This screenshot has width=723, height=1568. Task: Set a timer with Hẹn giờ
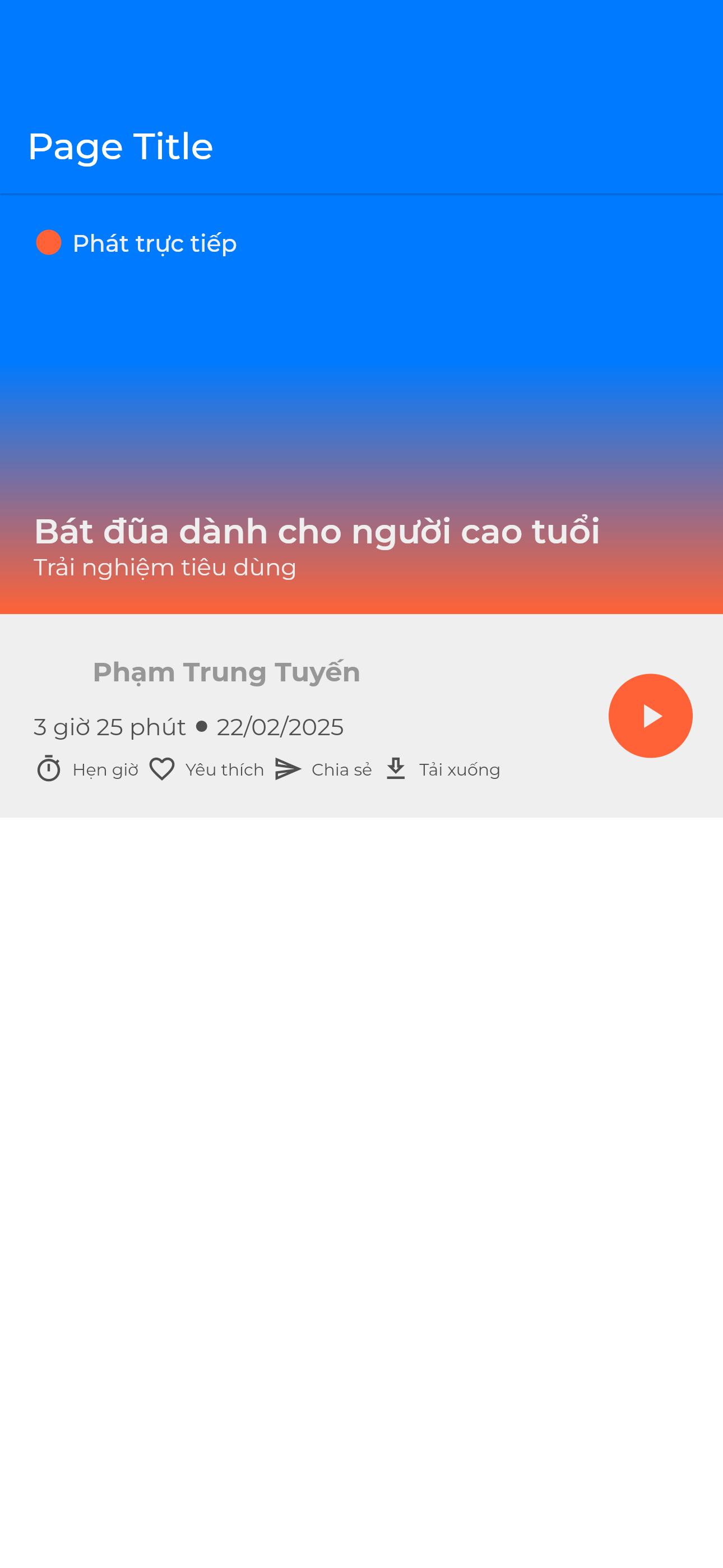(86, 769)
